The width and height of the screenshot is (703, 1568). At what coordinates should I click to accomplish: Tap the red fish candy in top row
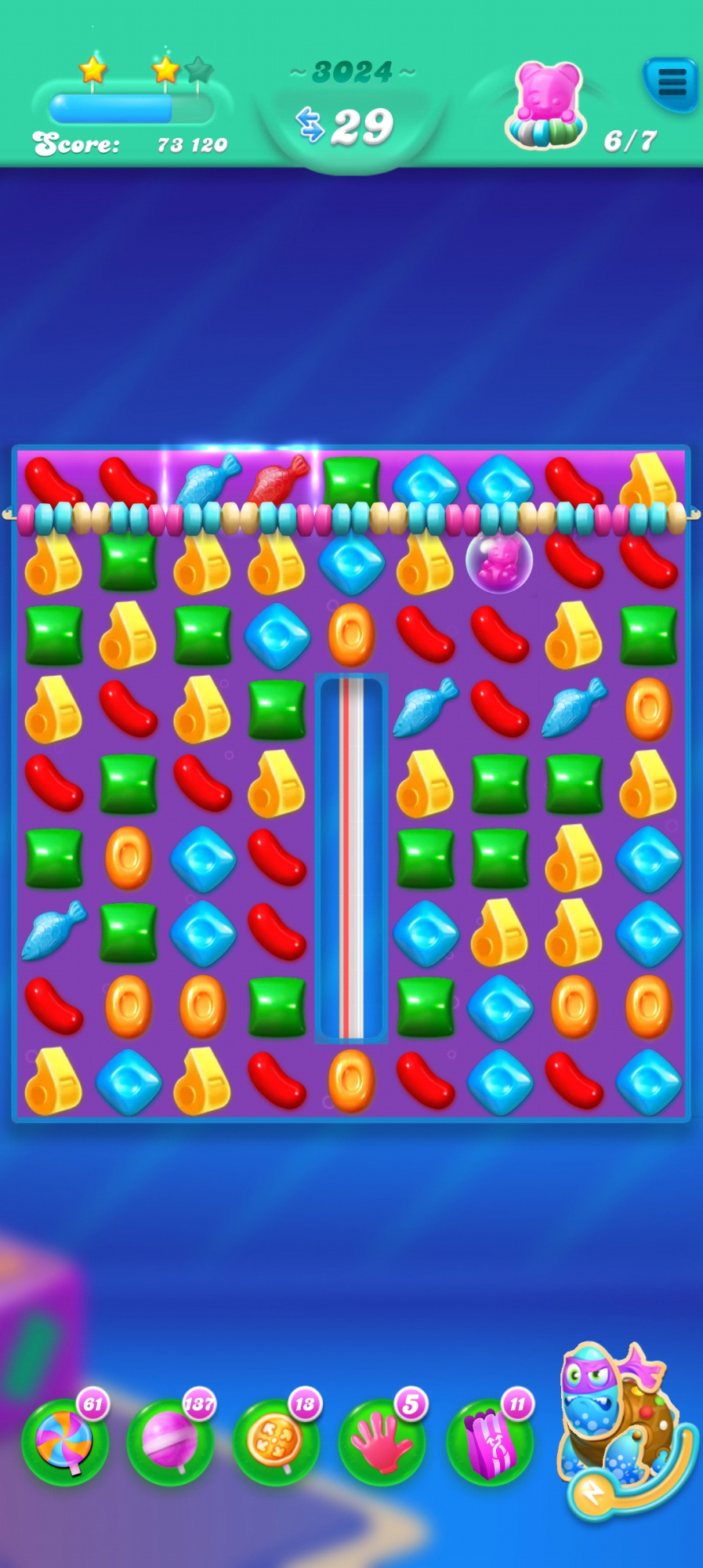[278, 481]
